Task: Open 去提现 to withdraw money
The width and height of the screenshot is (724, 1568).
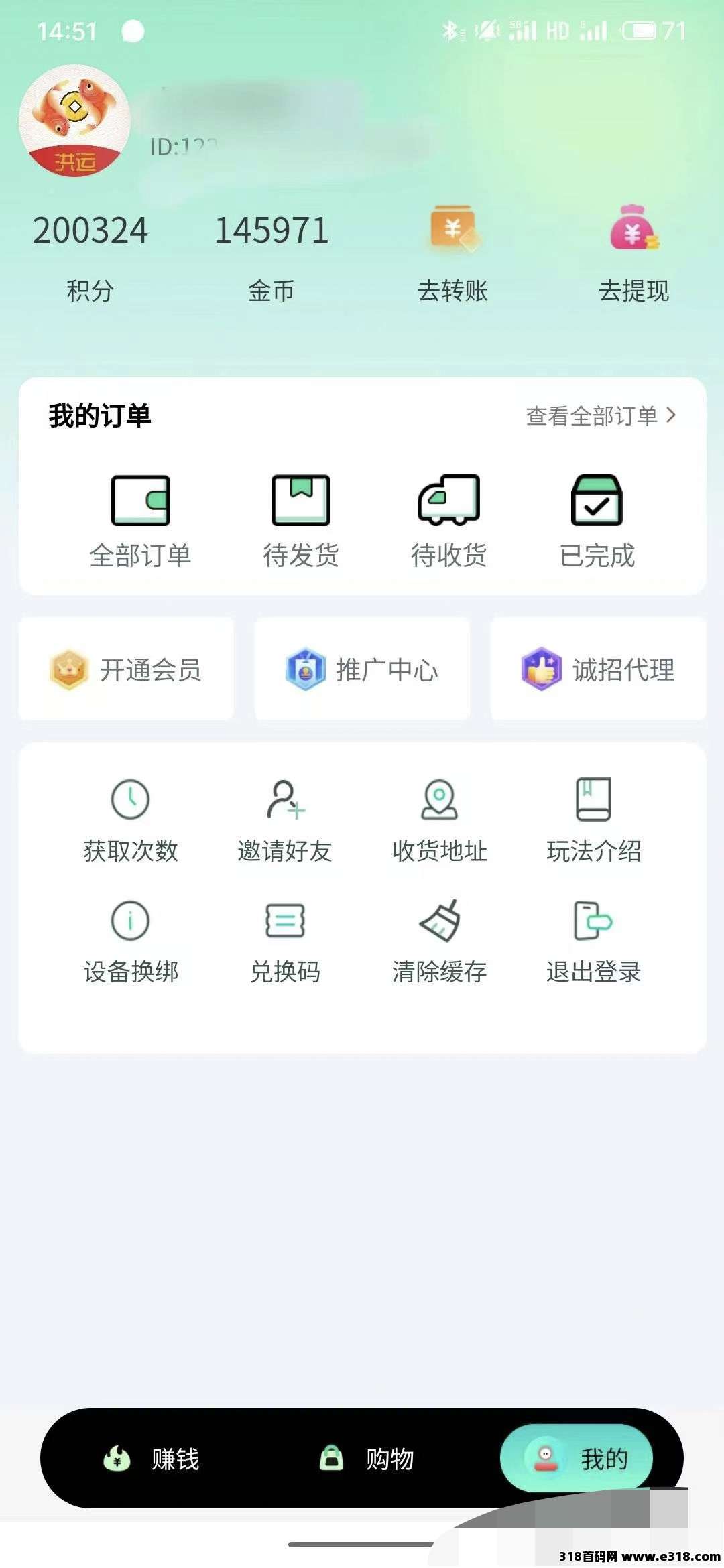Action: pyautogui.click(x=633, y=255)
